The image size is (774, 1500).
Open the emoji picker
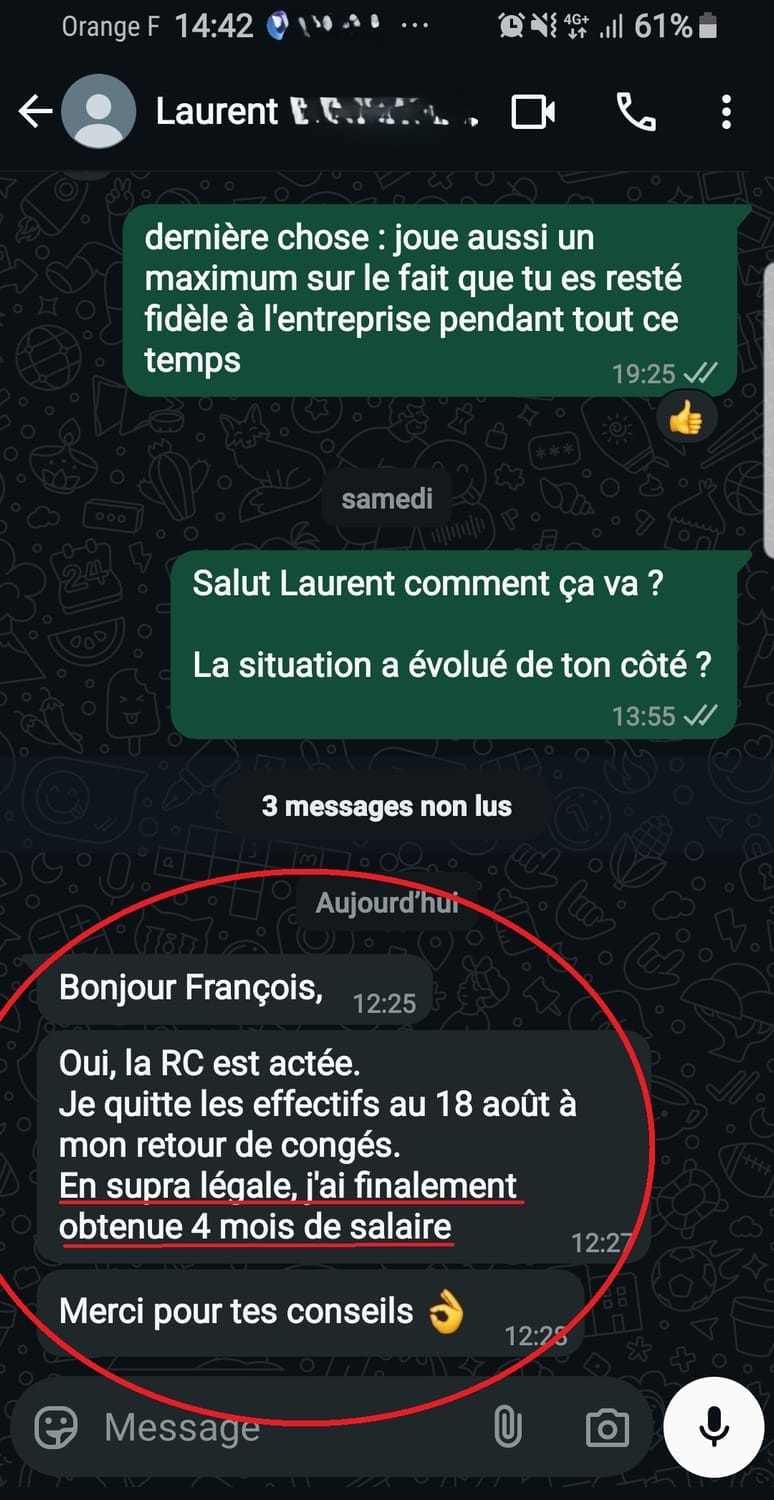tap(56, 1427)
